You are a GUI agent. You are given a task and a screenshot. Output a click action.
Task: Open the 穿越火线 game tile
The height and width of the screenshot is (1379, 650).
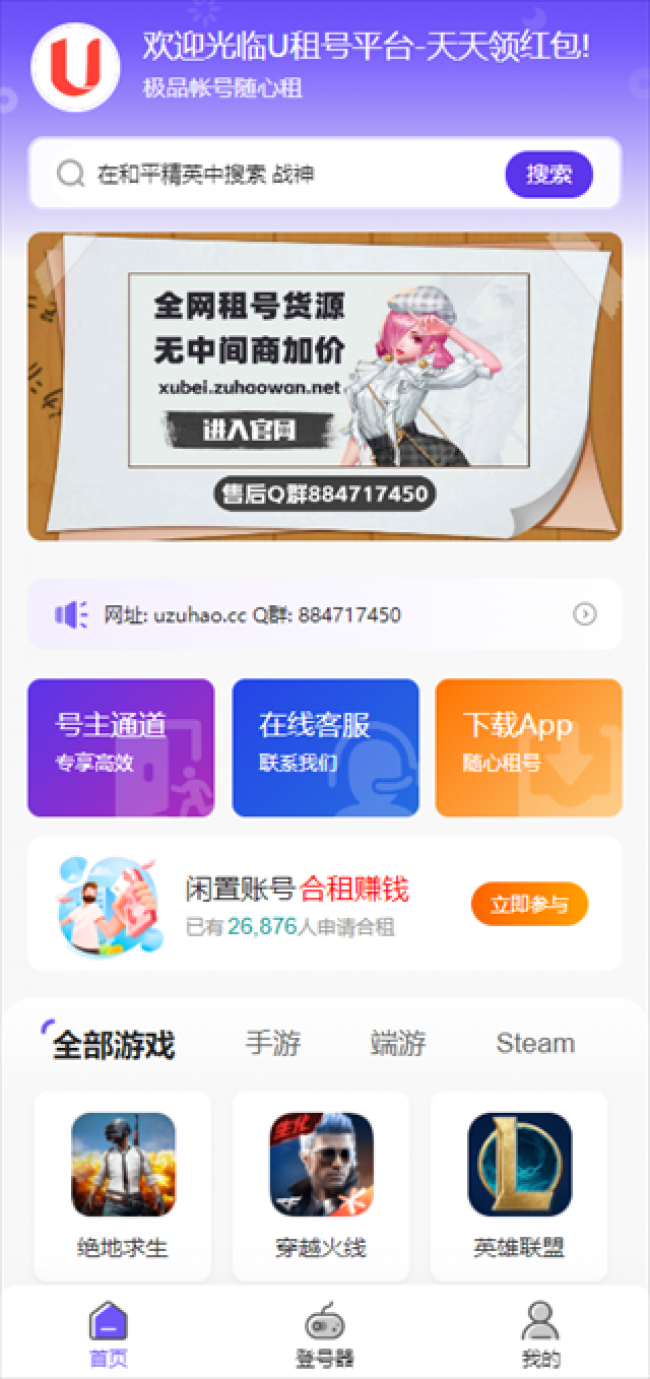(x=321, y=1185)
